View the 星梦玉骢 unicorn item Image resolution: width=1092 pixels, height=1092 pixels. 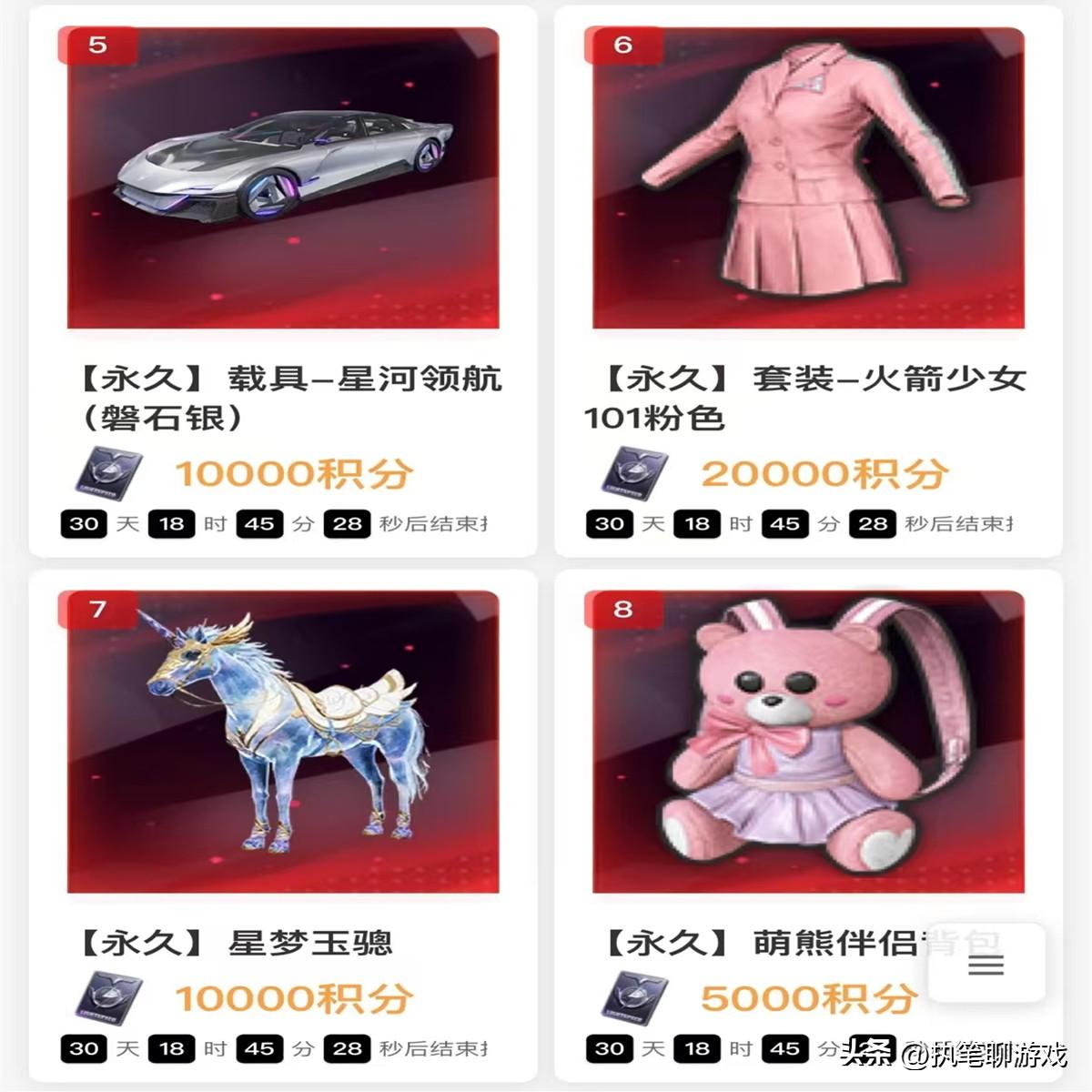pos(283,742)
